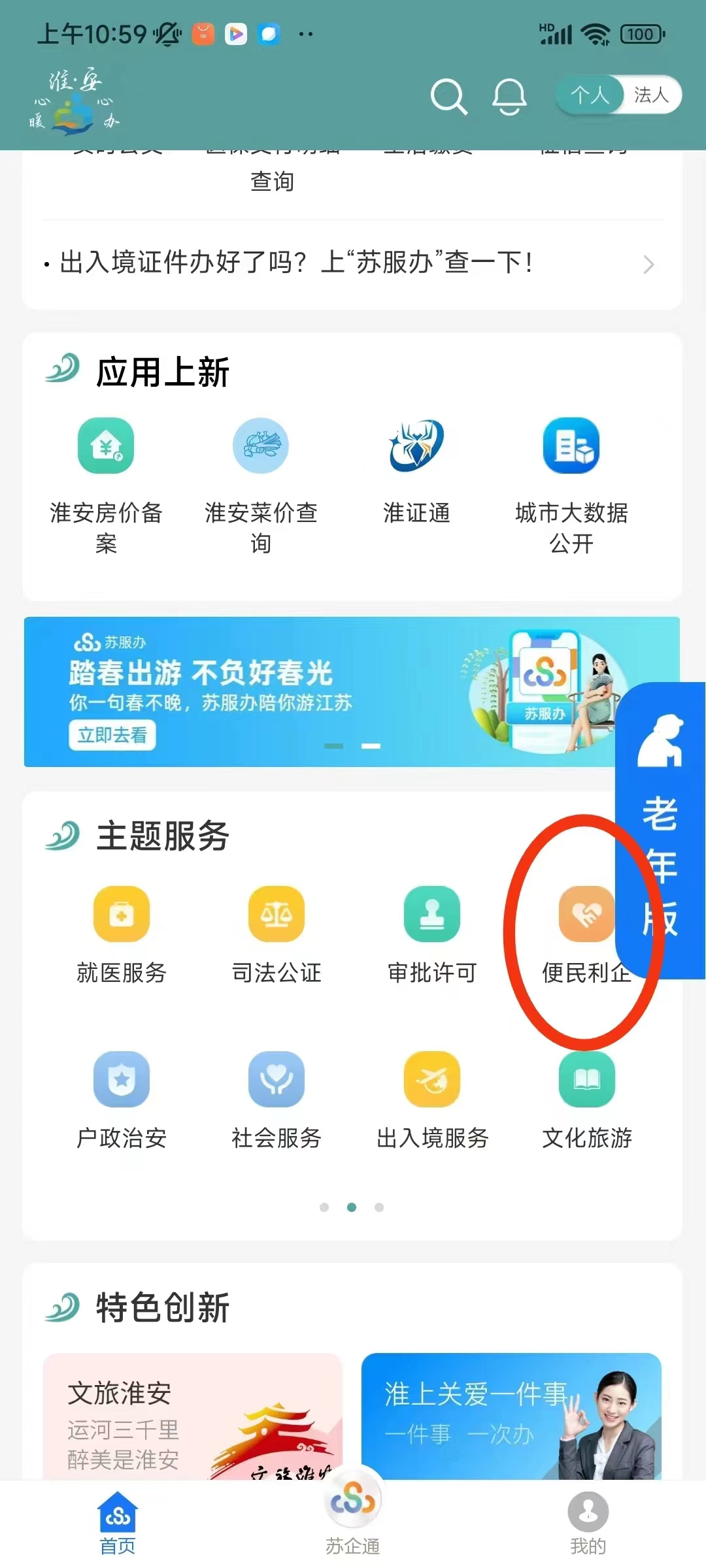Open 文化旅游 theme

pyautogui.click(x=587, y=1101)
